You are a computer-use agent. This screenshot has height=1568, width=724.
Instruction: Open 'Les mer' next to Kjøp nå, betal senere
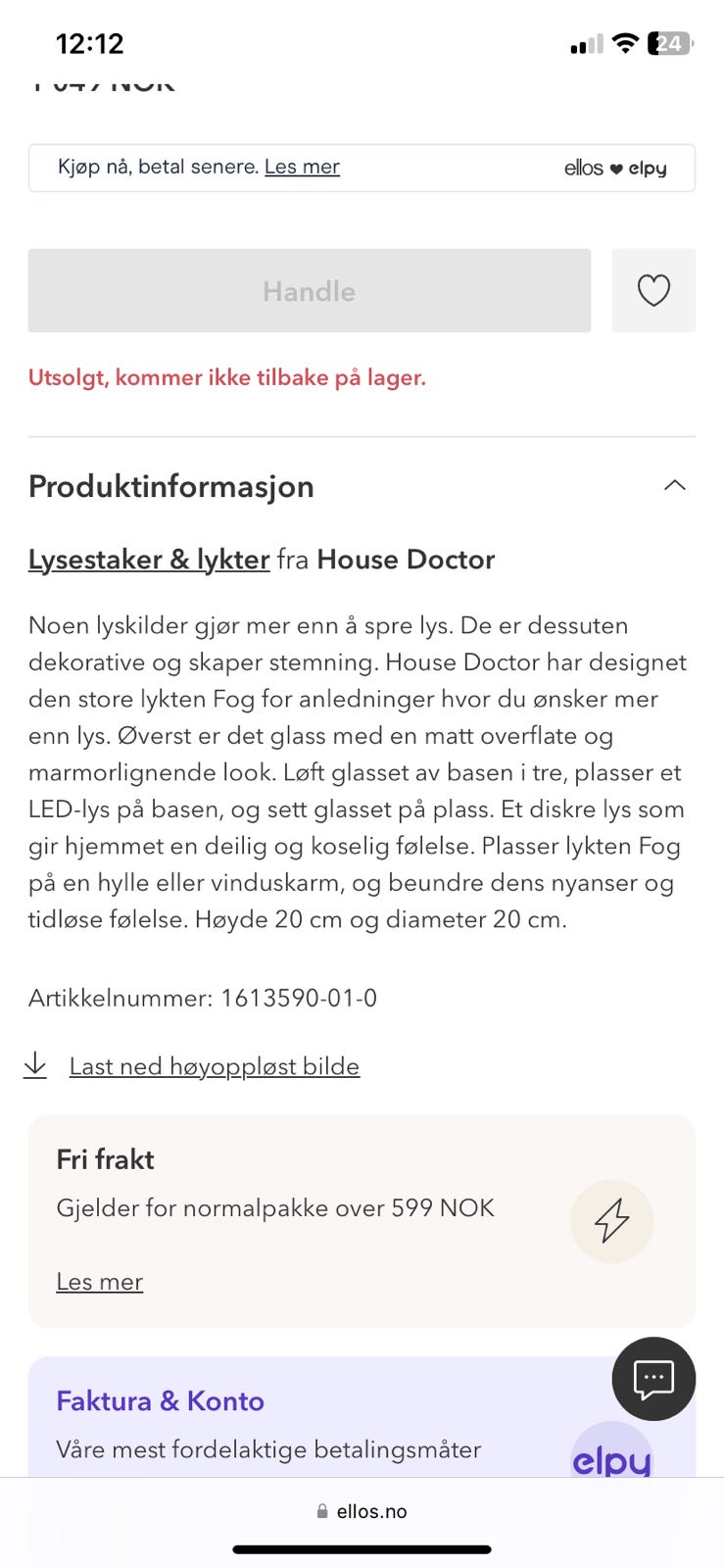tap(302, 167)
